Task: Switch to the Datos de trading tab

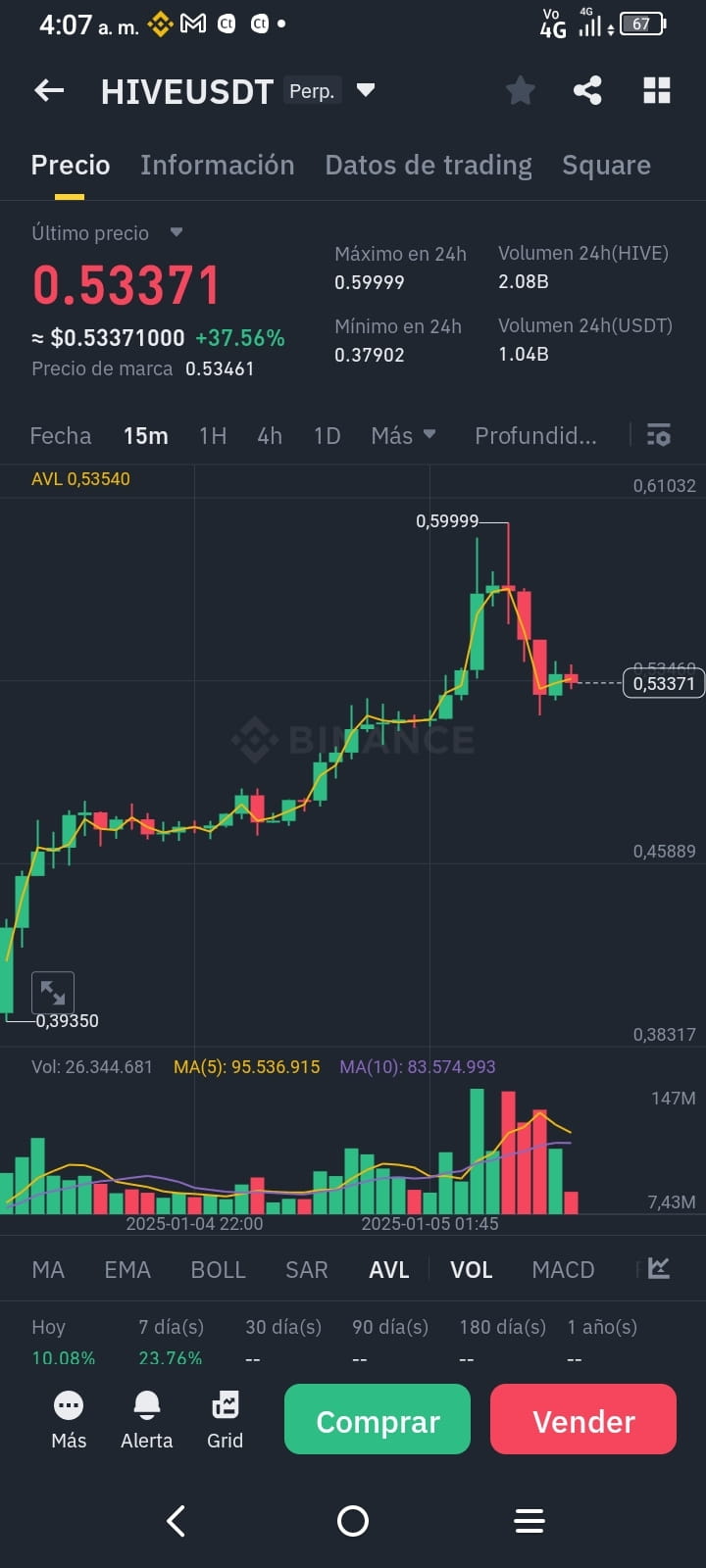Action: click(429, 165)
